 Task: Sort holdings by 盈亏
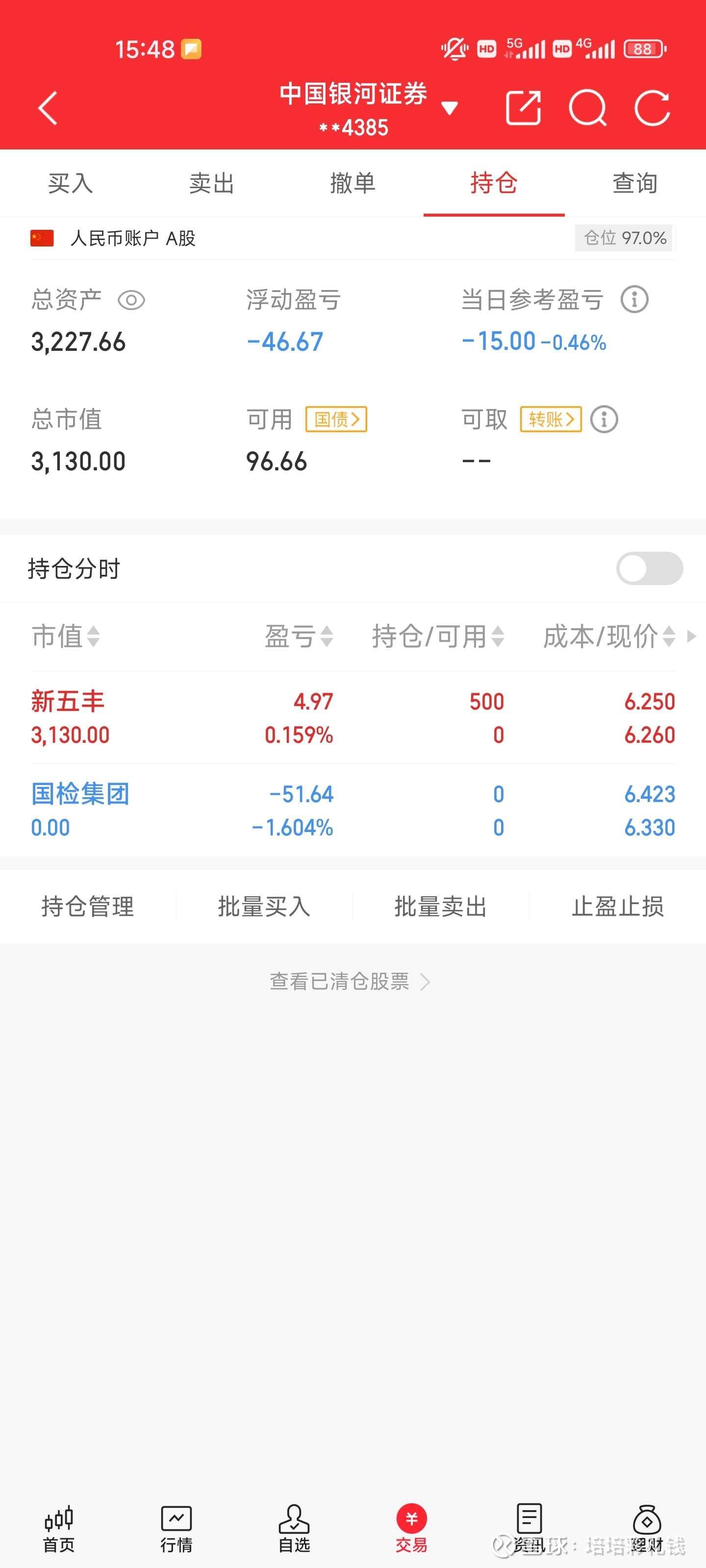tap(299, 637)
